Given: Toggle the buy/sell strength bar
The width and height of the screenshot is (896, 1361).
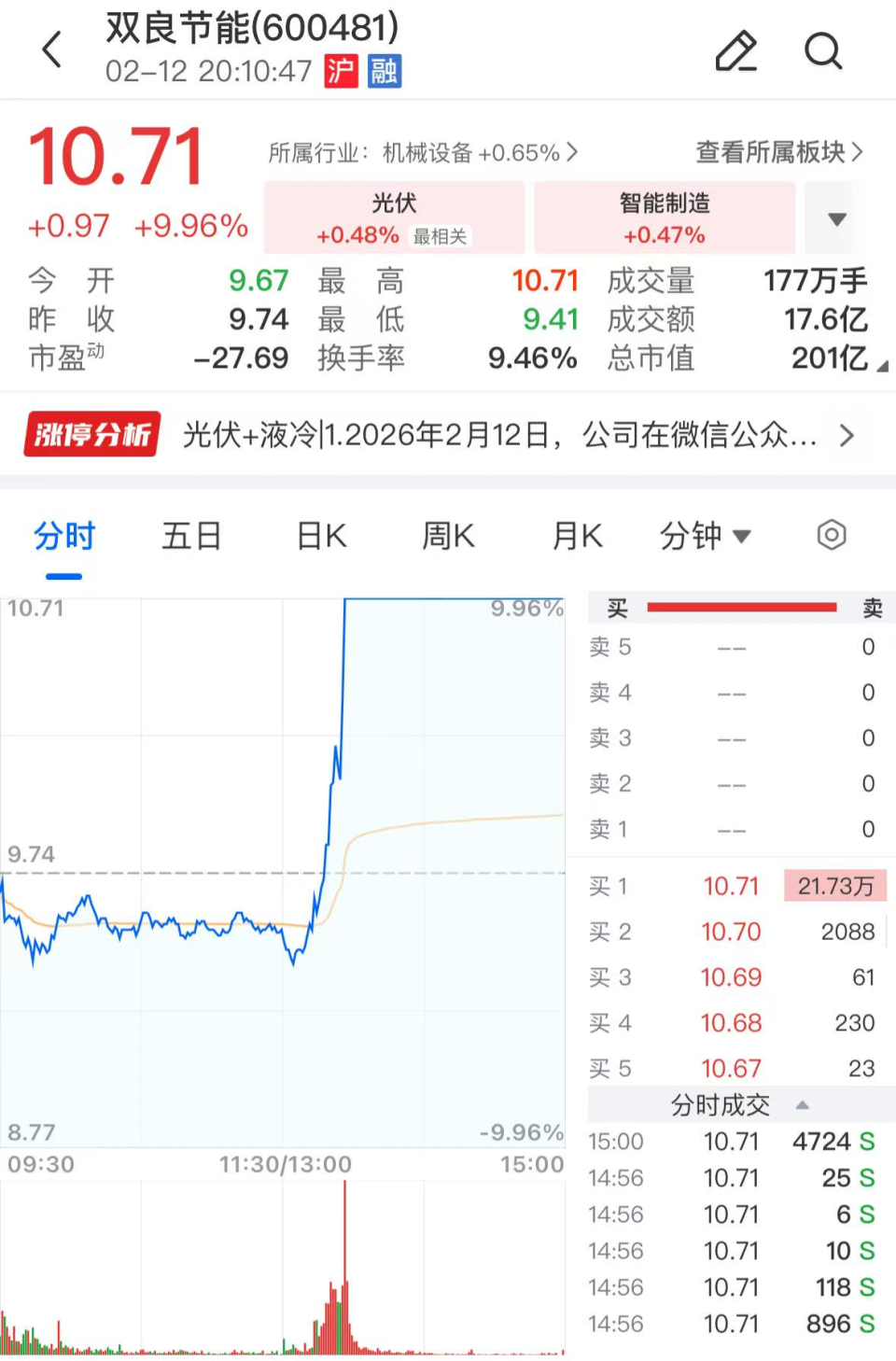Looking at the screenshot, I should point(742,608).
